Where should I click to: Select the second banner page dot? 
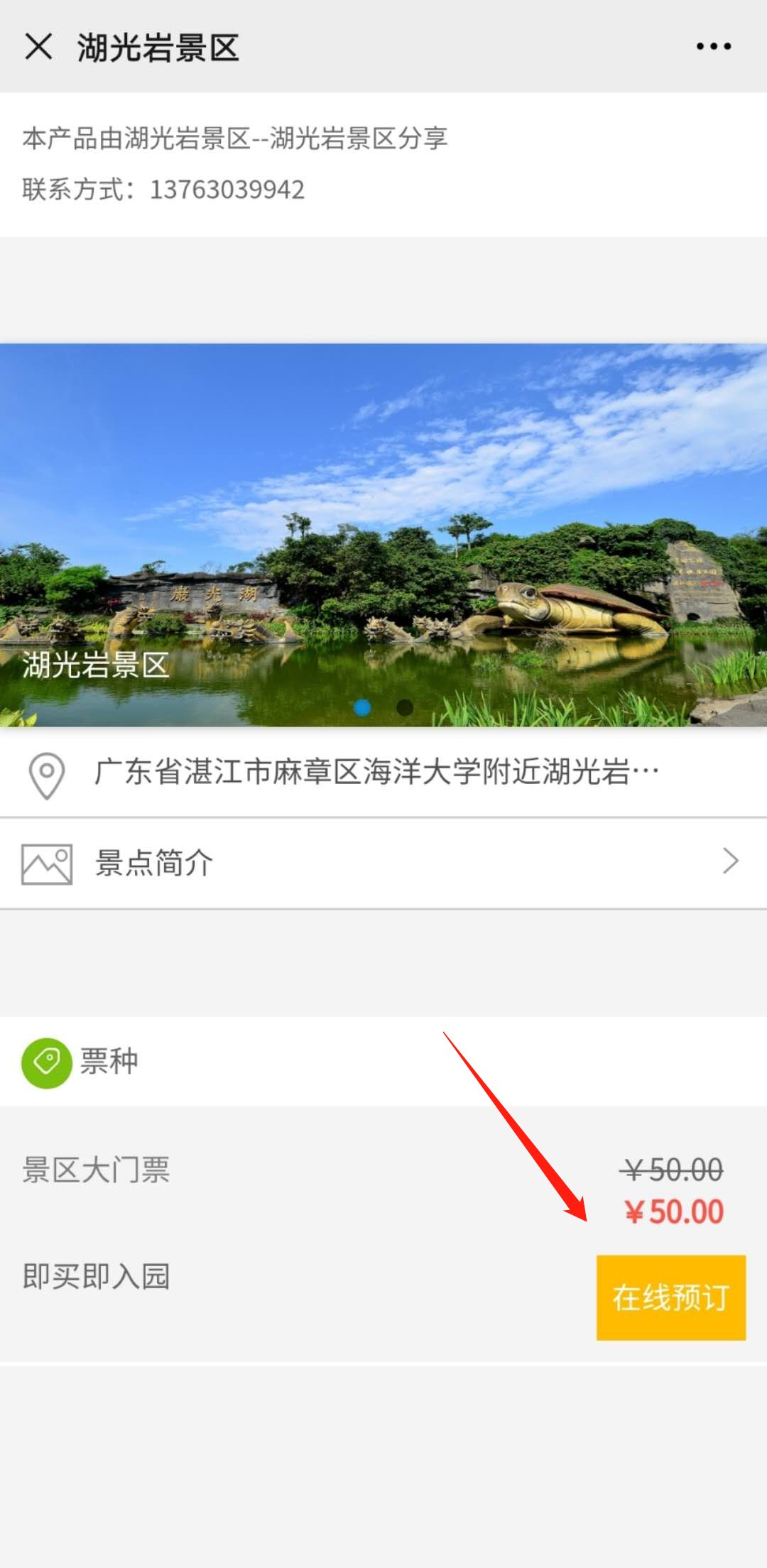click(x=405, y=707)
